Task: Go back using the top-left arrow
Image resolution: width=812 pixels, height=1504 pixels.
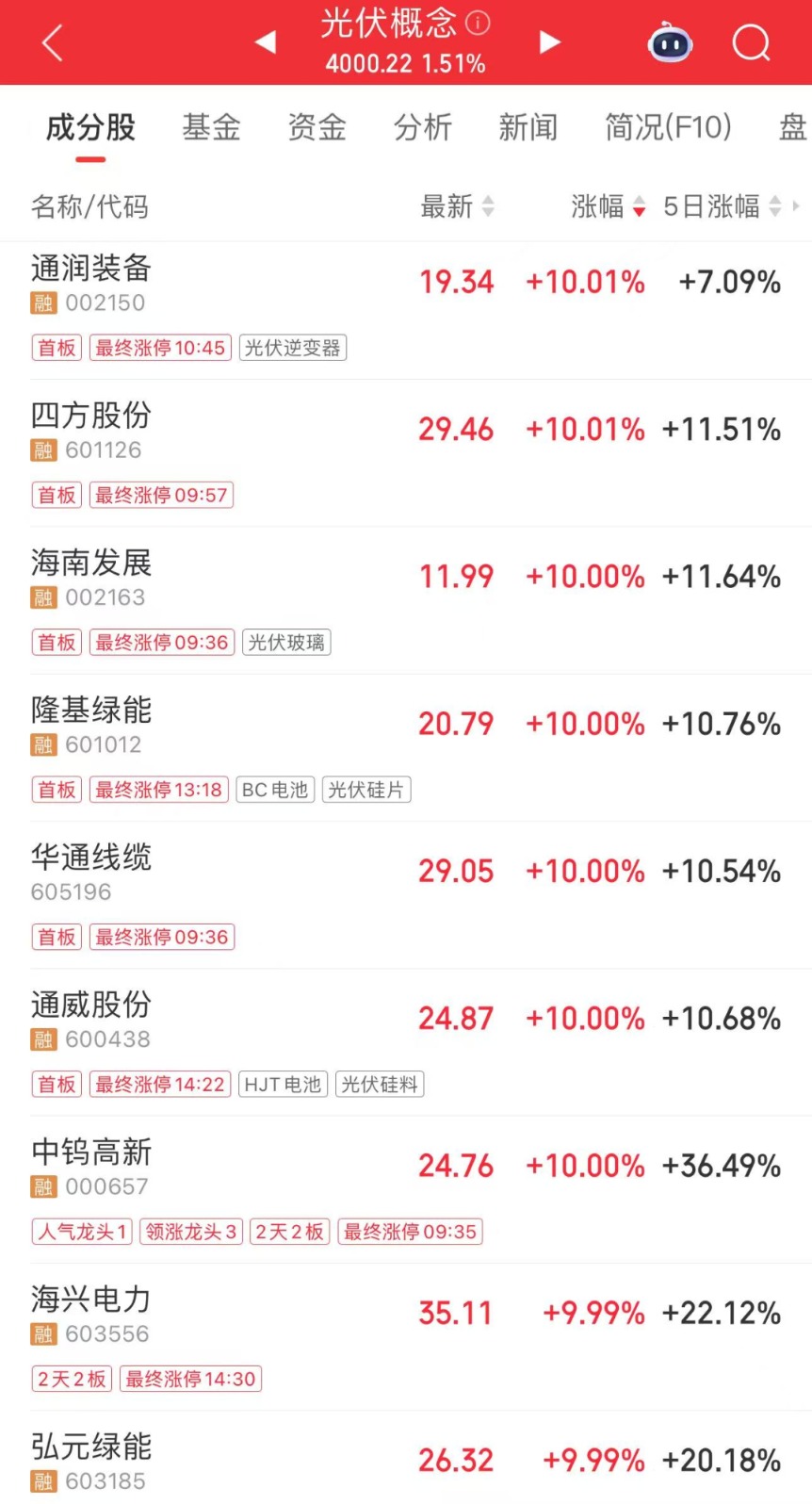Action: [53, 42]
